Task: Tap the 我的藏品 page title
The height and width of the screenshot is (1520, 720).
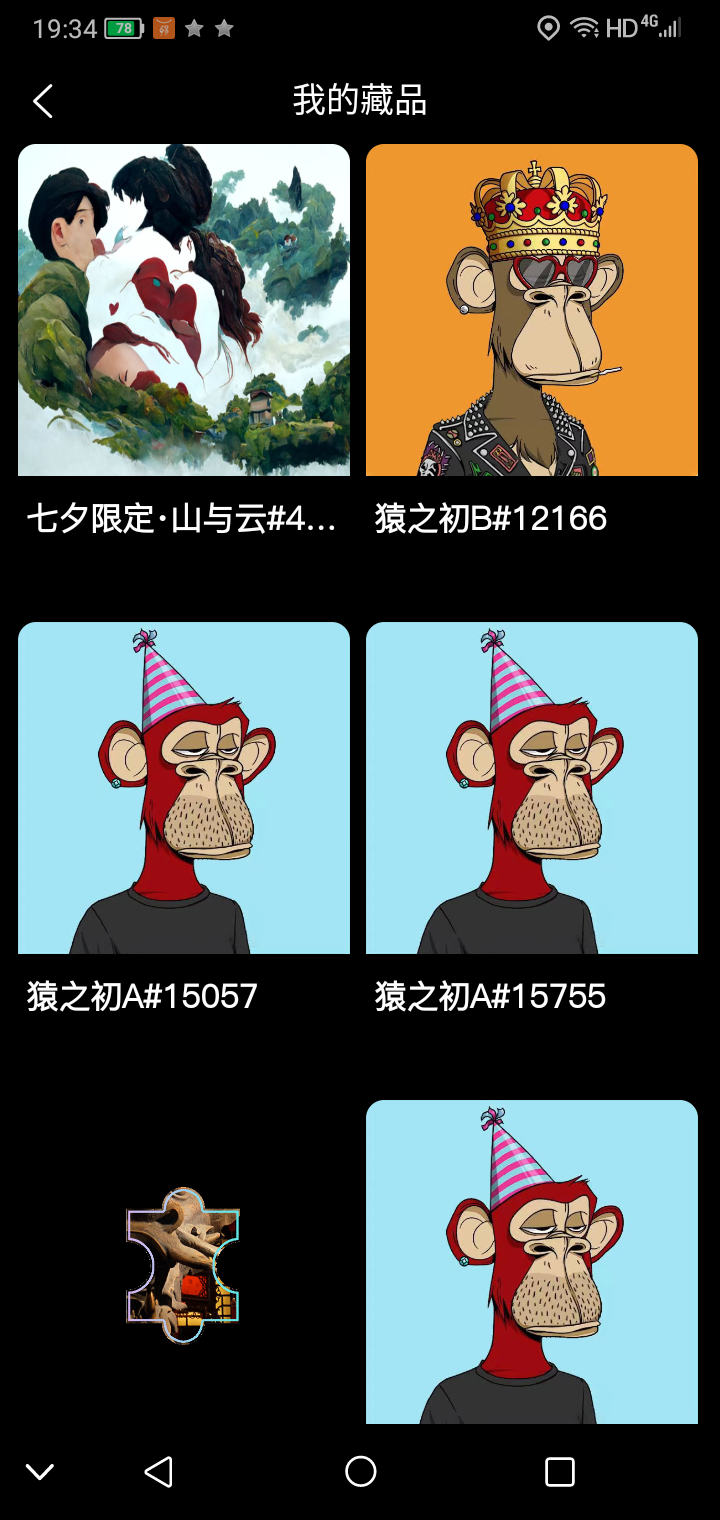Action: click(x=360, y=101)
